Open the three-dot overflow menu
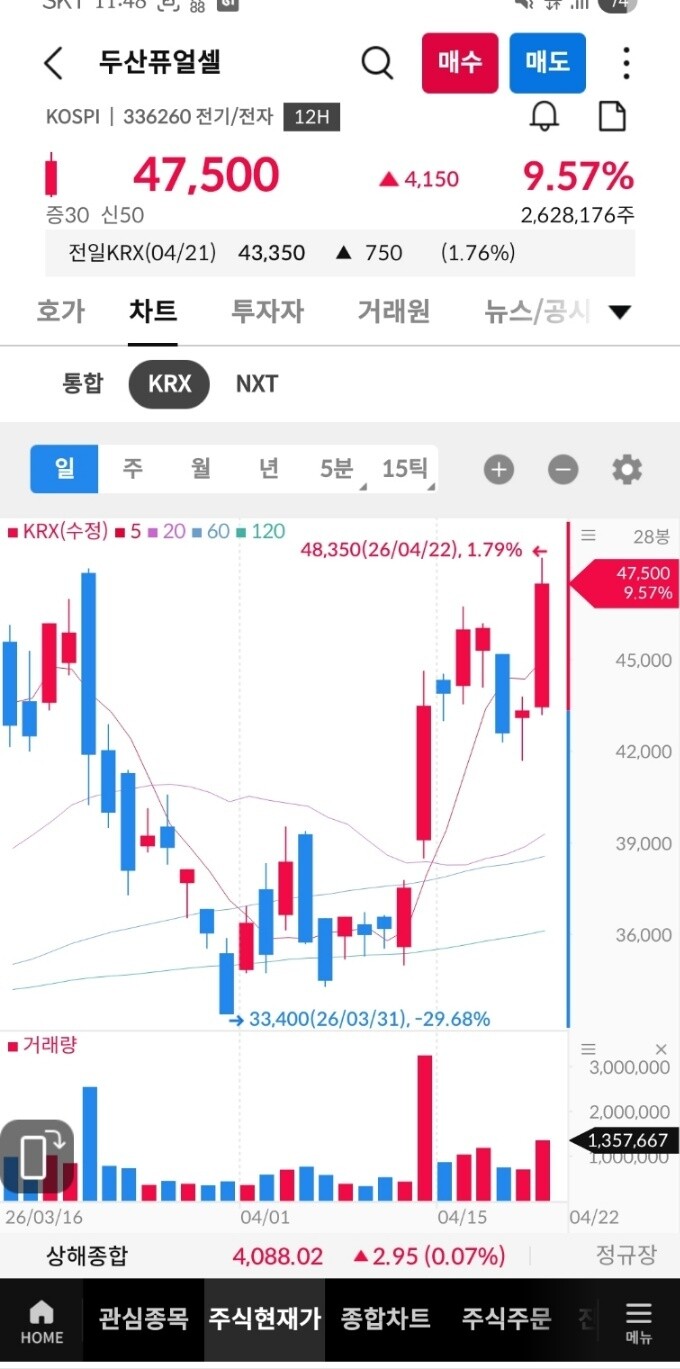Viewport: 680px width, 1369px height. (x=626, y=63)
